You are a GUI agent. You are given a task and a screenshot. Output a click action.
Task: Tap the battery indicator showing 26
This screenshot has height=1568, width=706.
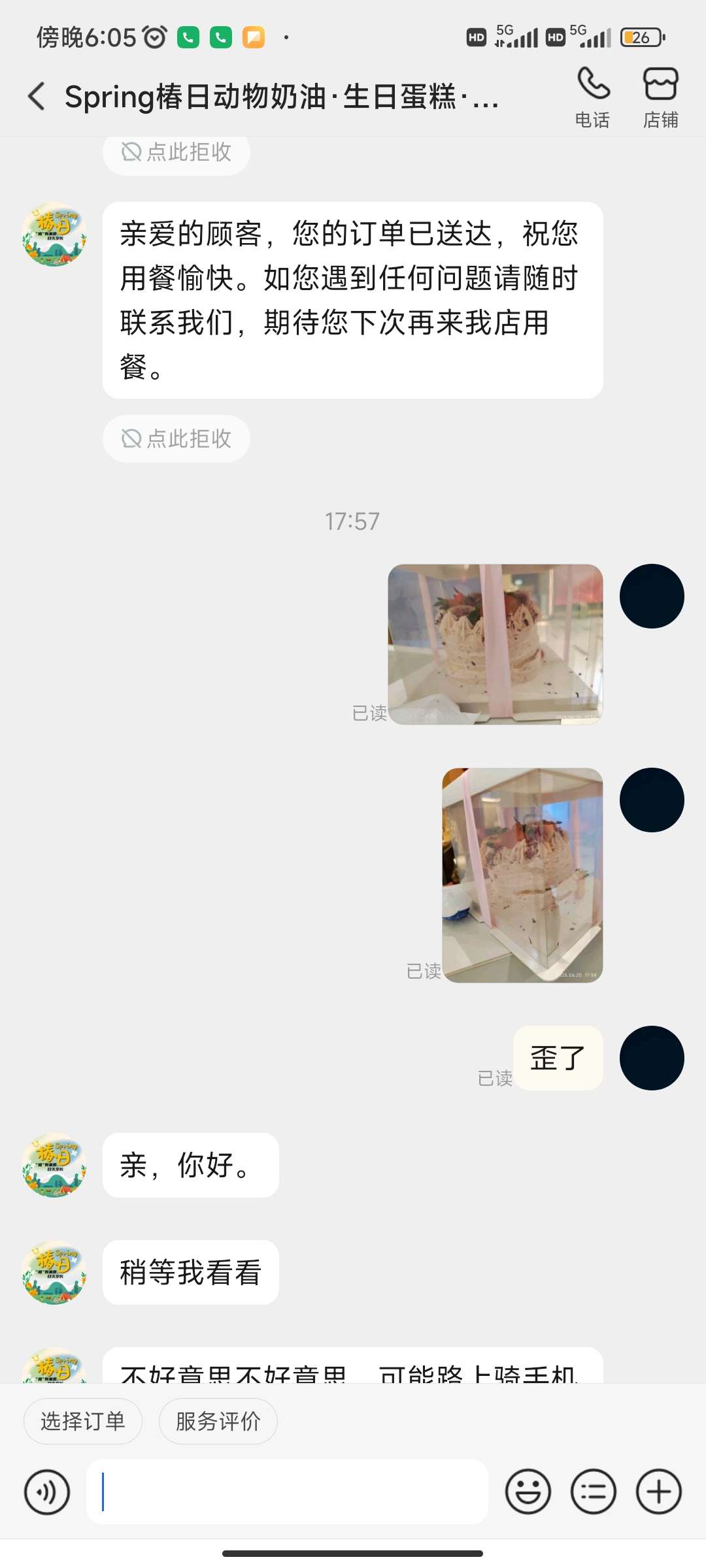coord(641,37)
